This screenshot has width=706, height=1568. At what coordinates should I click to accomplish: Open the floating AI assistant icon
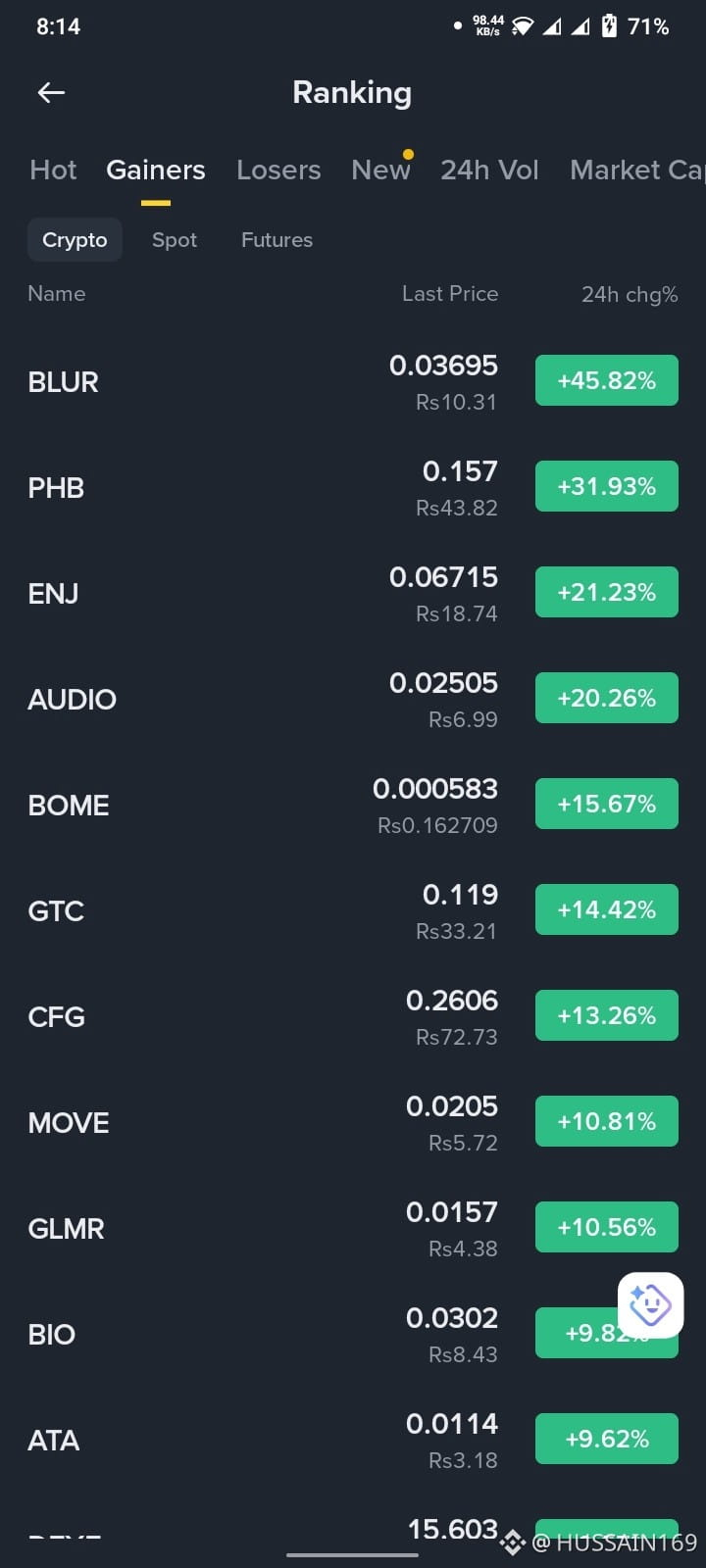click(x=650, y=1304)
